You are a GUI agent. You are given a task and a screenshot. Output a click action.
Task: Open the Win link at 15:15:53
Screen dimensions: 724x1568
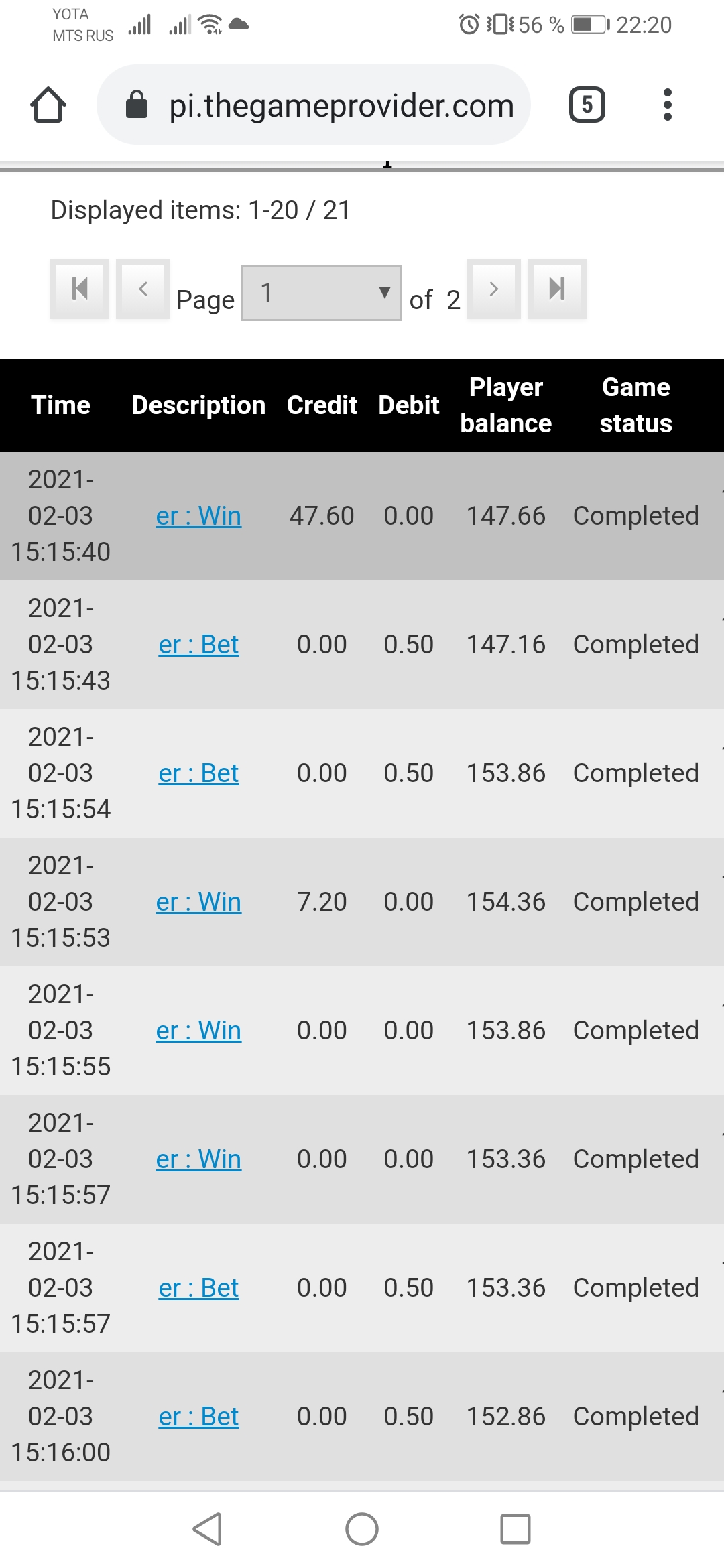tap(198, 902)
